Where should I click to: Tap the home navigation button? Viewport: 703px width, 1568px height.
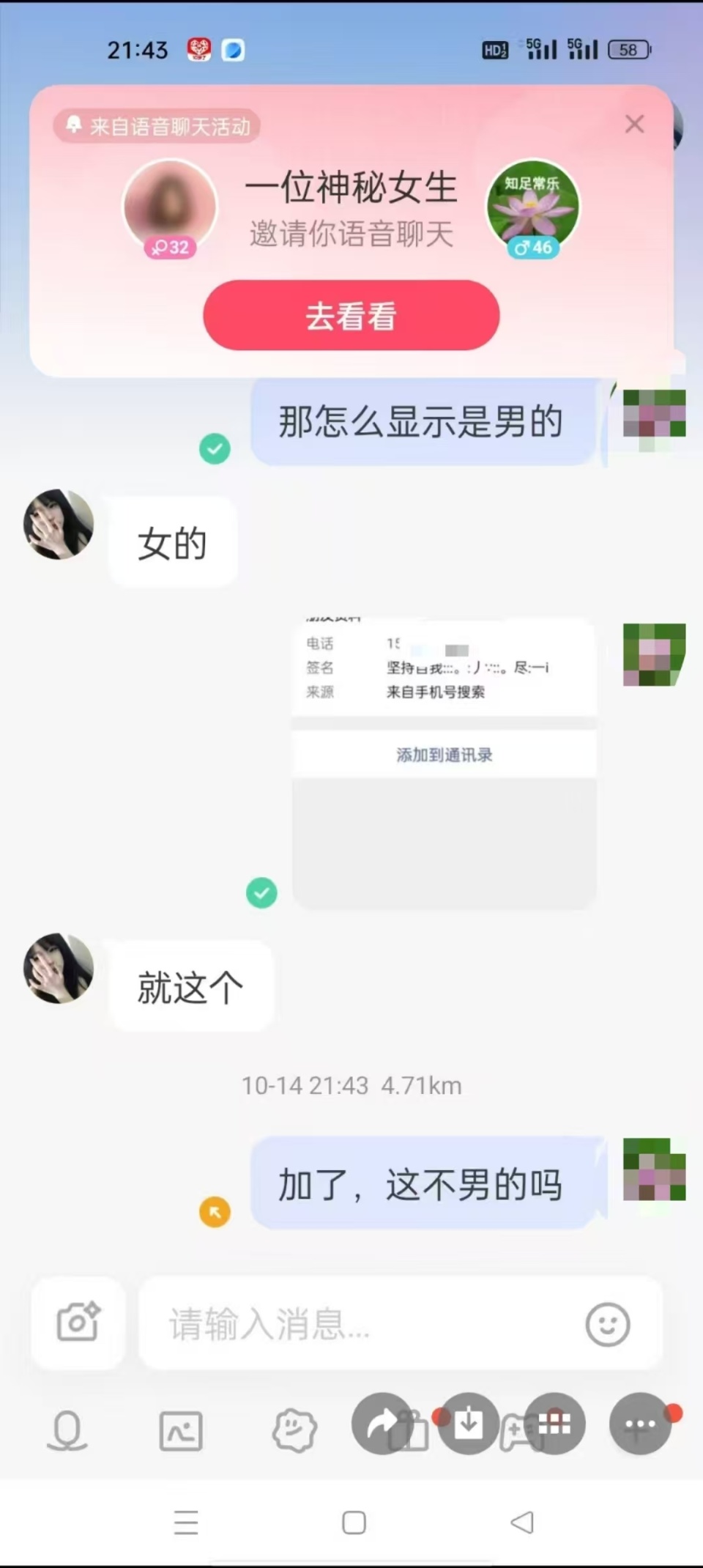352,1523
